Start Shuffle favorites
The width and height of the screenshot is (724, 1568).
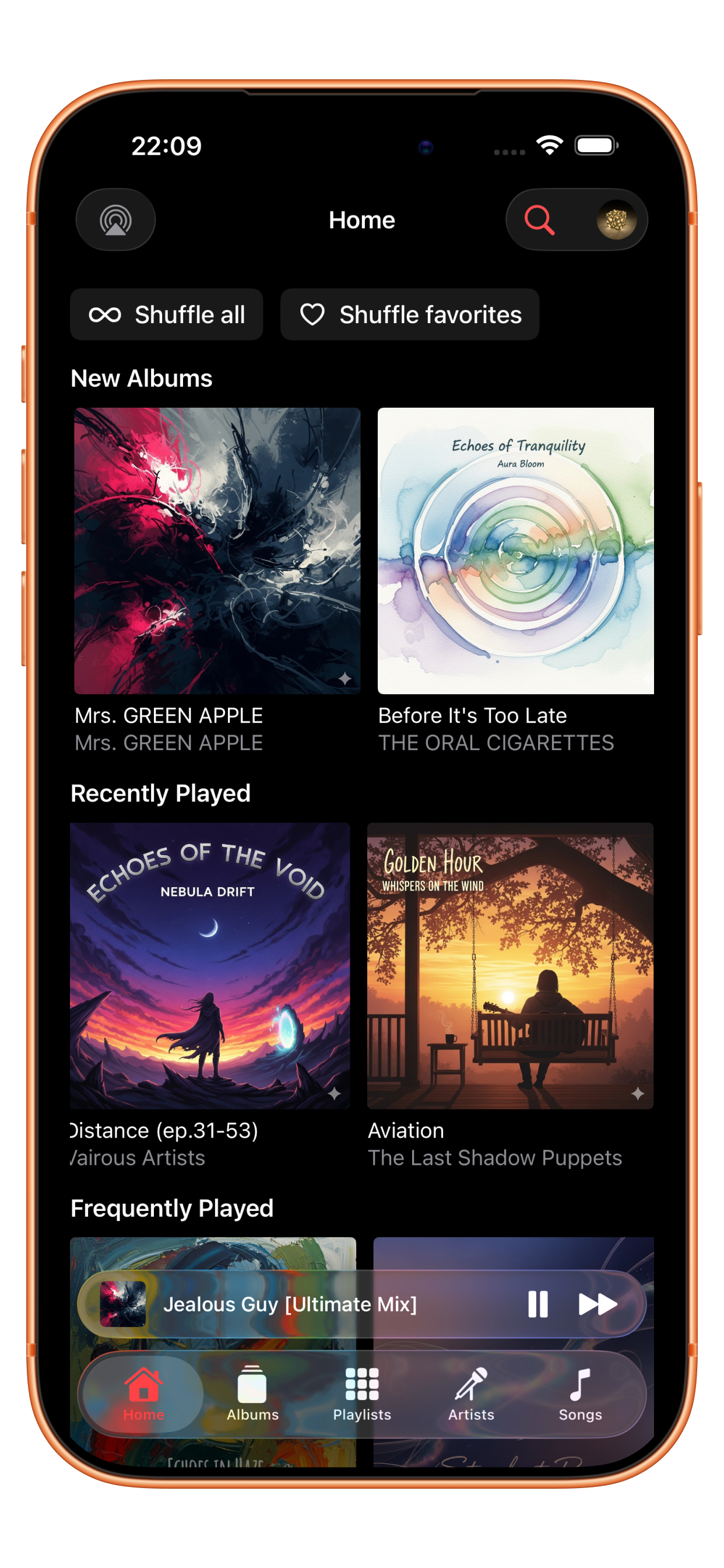click(409, 314)
